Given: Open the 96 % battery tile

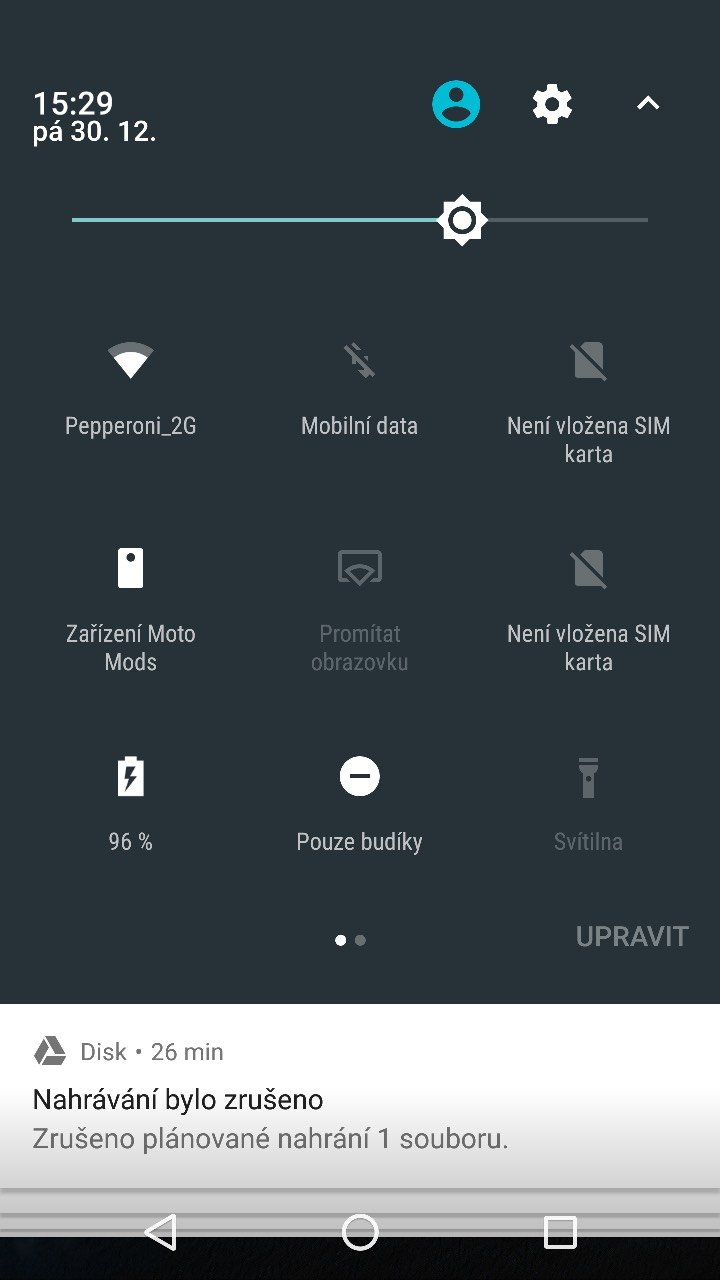Looking at the screenshot, I should coord(131,776).
